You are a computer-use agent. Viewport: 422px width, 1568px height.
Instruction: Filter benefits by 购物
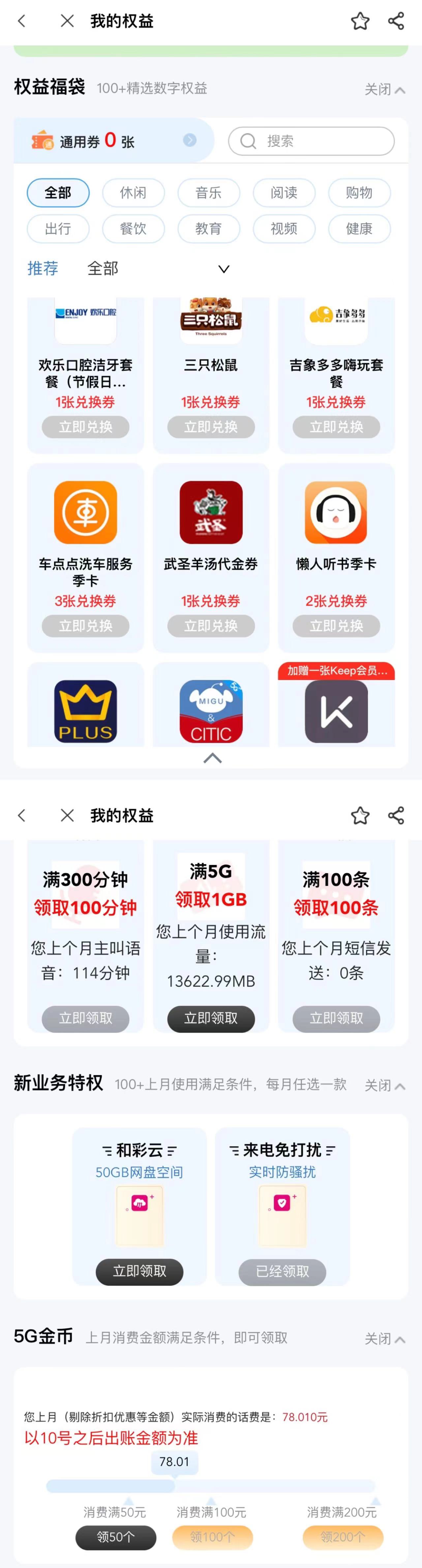[359, 193]
